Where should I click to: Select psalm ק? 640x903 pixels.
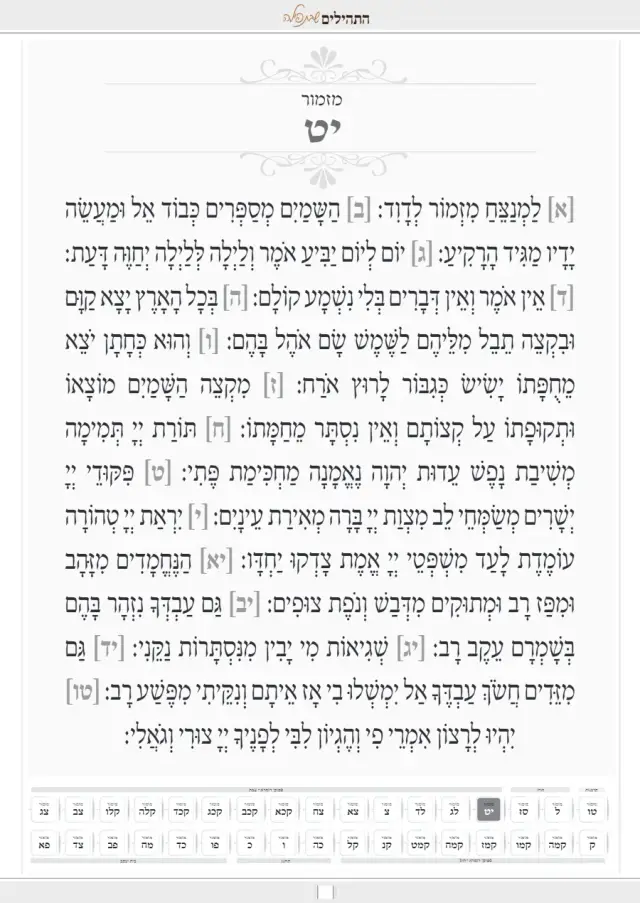pyautogui.click(x=592, y=843)
